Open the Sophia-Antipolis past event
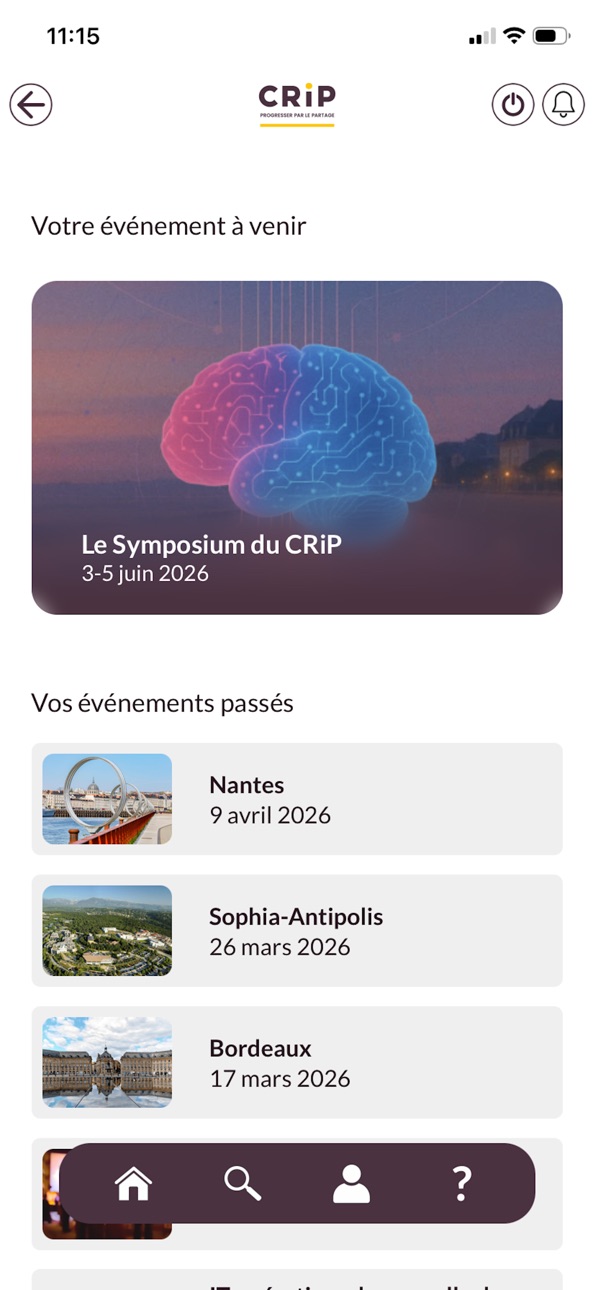594x1290 pixels. (297, 931)
